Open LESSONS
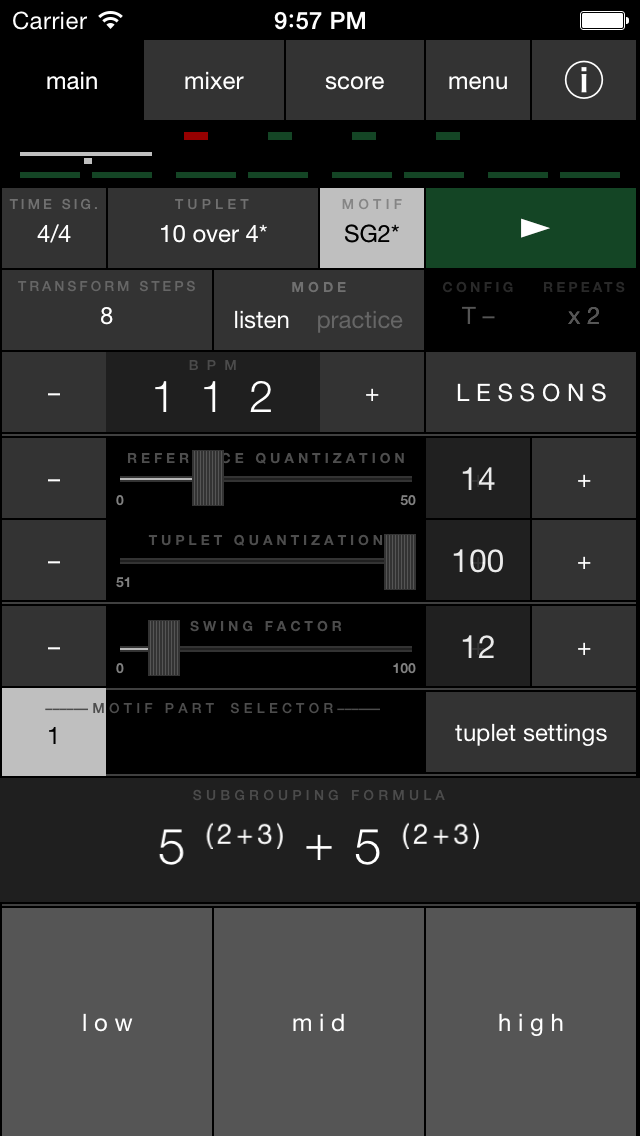This screenshot has height=1136, width=640. pyautogui.click(x=531, y=393)
